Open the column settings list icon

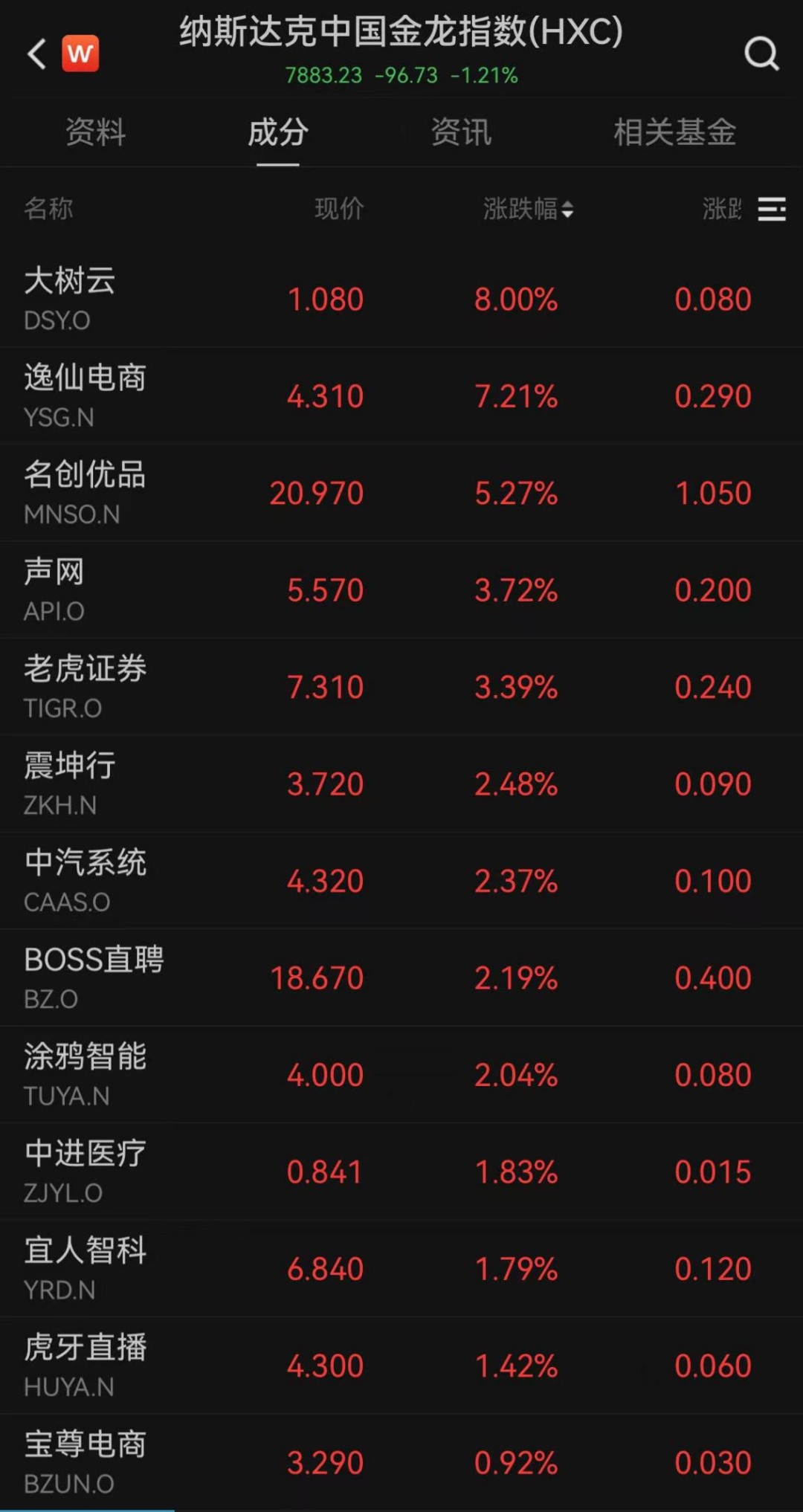772,209
